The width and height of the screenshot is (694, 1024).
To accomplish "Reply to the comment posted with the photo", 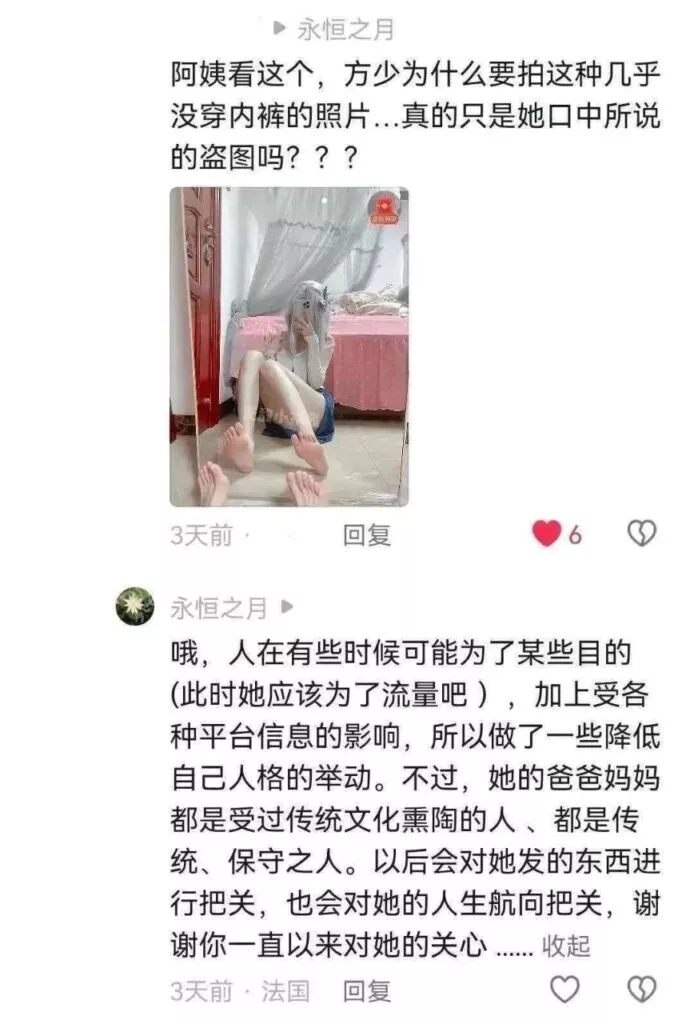I will point(366,535).
